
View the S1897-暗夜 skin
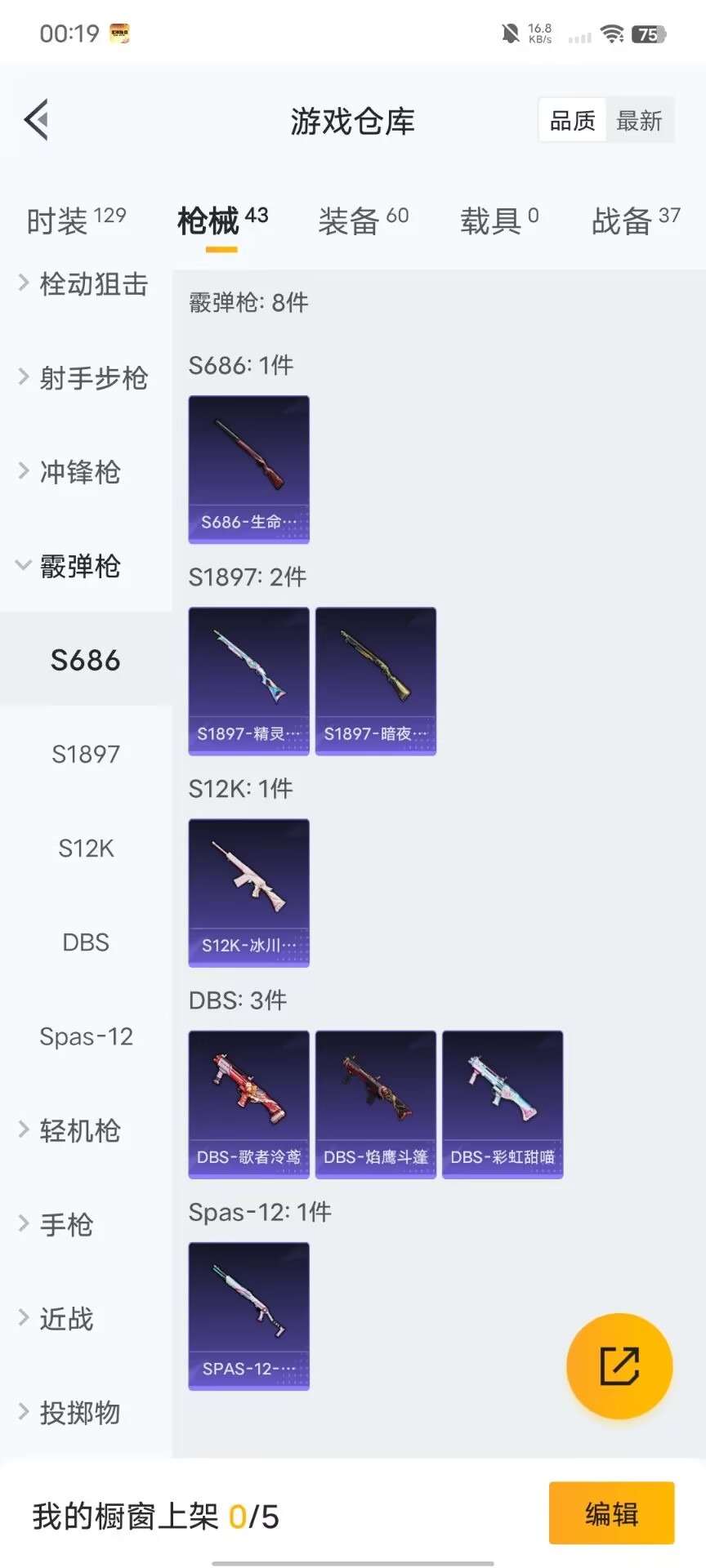tap(376, 681)
